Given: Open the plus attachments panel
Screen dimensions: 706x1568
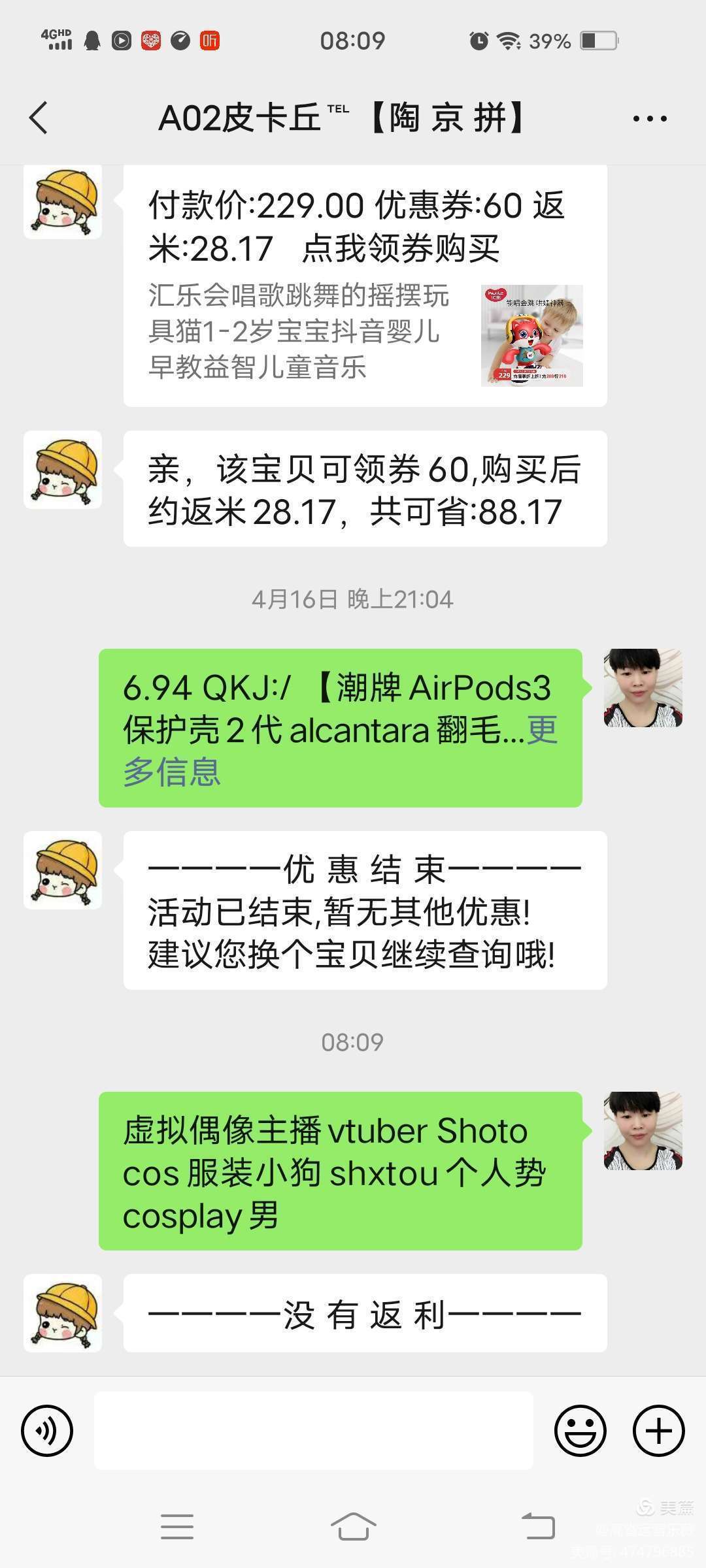Looking at the screenshot, I should [x=658, y=1431].
